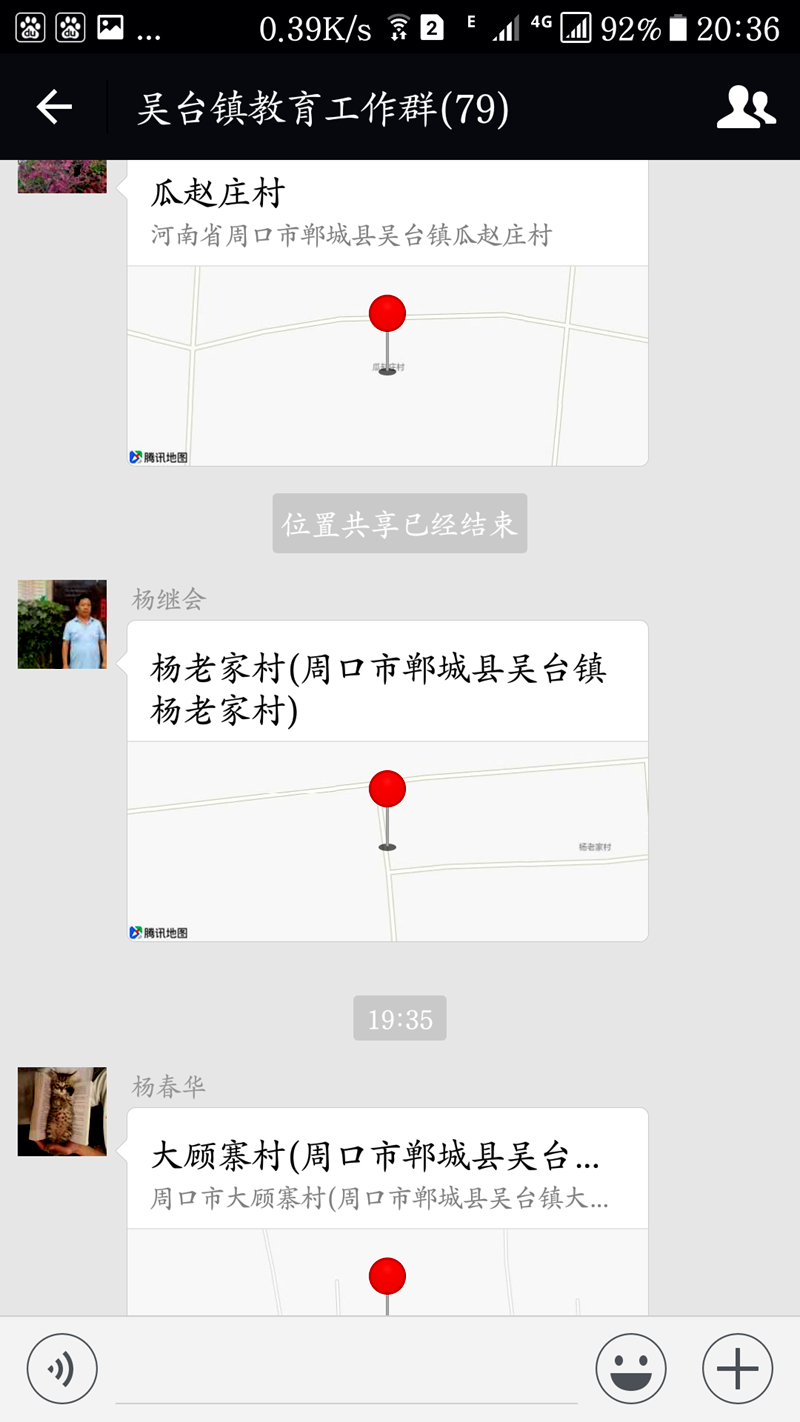Viewport: 800px width, 1422px height.
Task: Open the emoji picker
Action: [x=631, y=1369]
